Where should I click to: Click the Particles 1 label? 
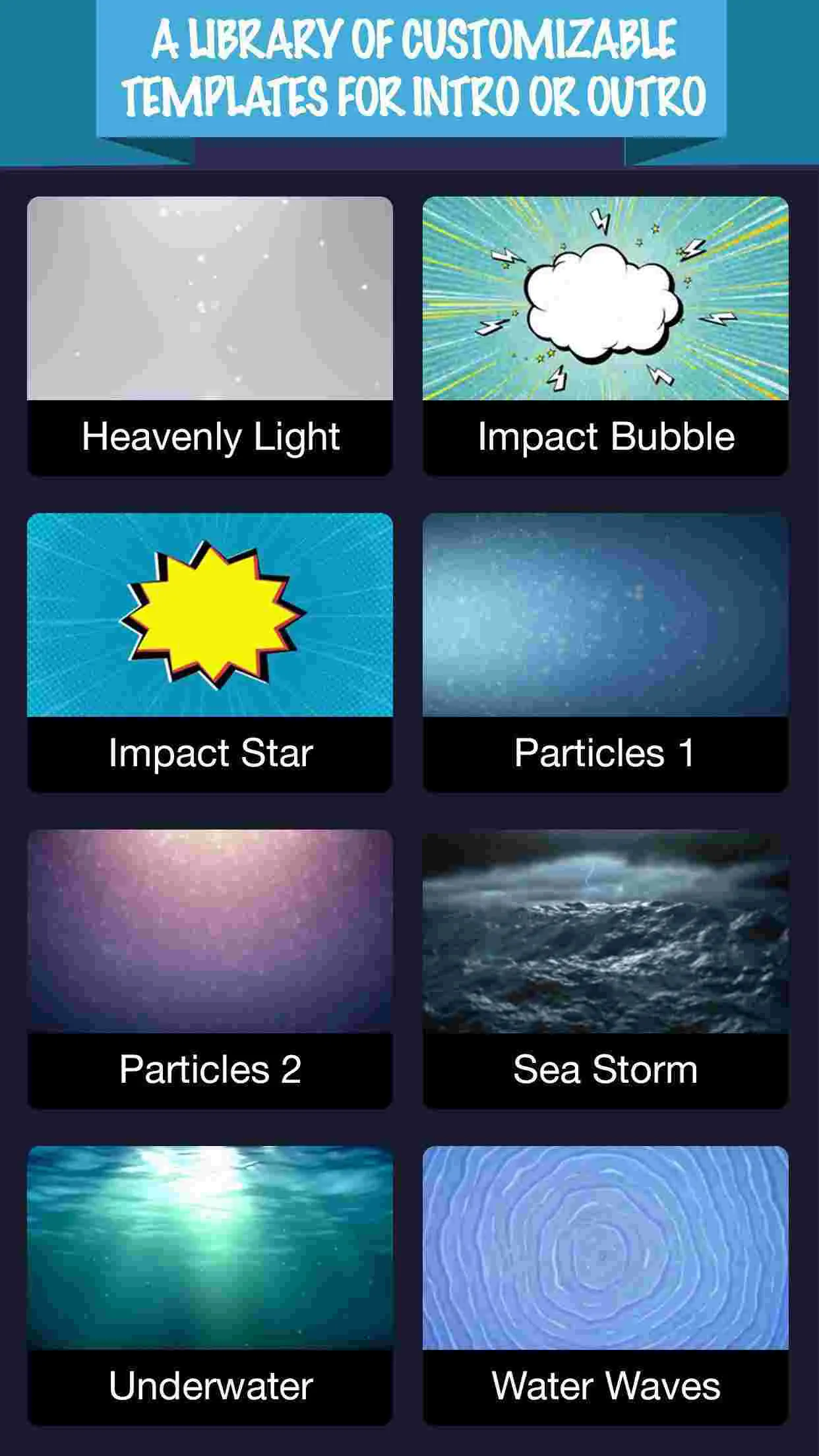click(607, 752)
